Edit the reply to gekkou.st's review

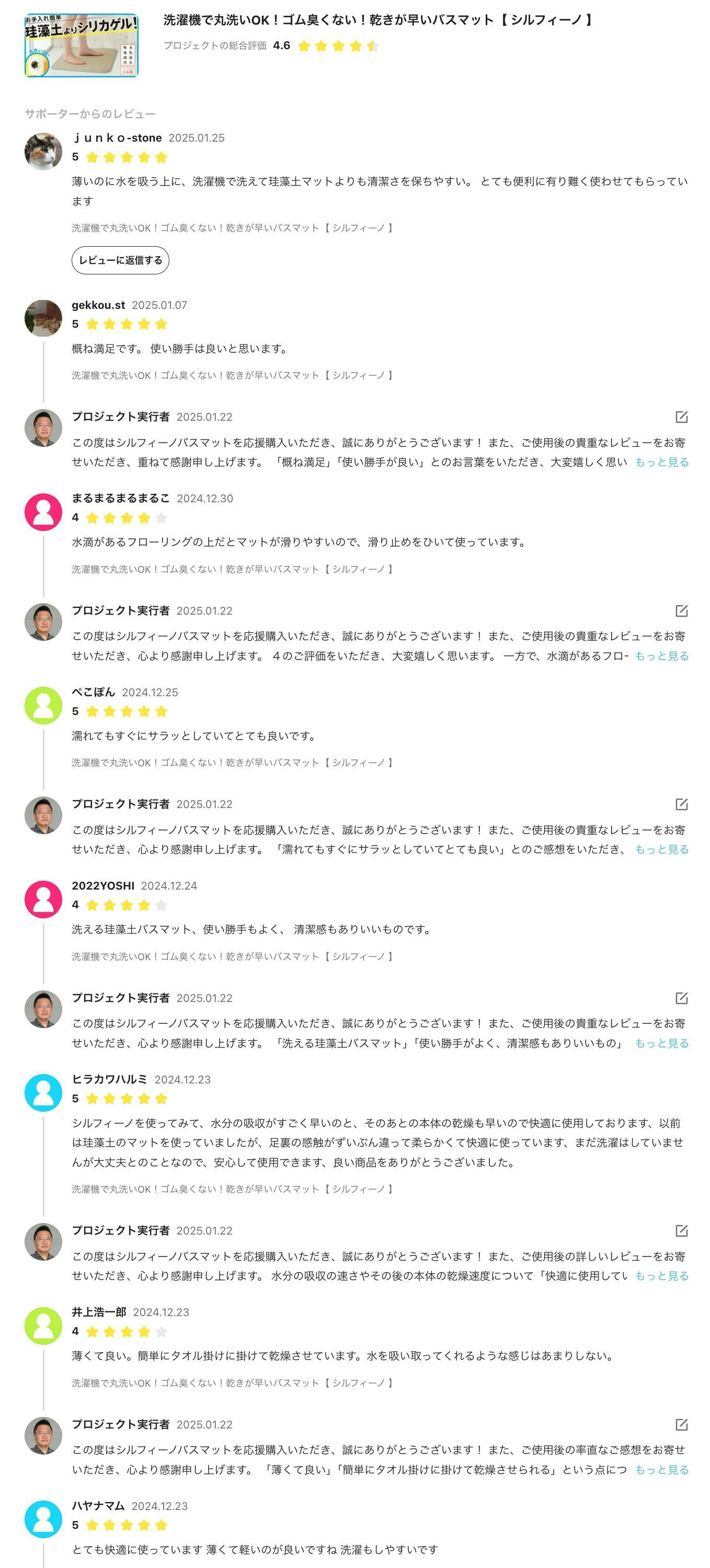(x=681, y=417)
